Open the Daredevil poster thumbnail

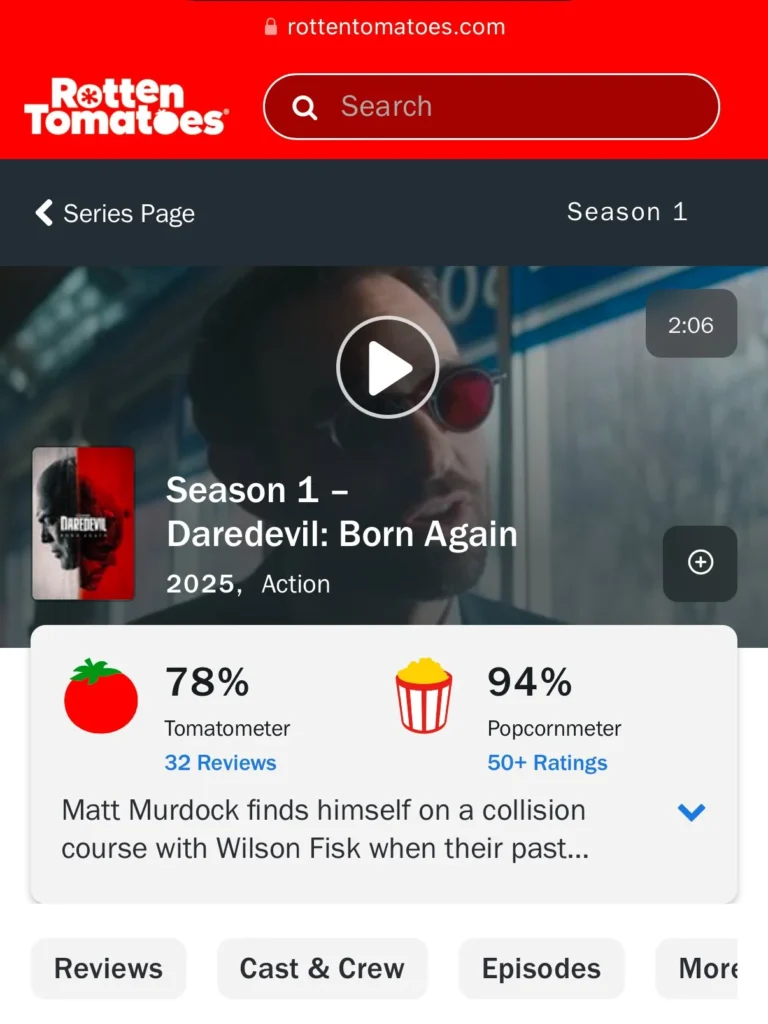pyautogui.click(x=83, y=523)
